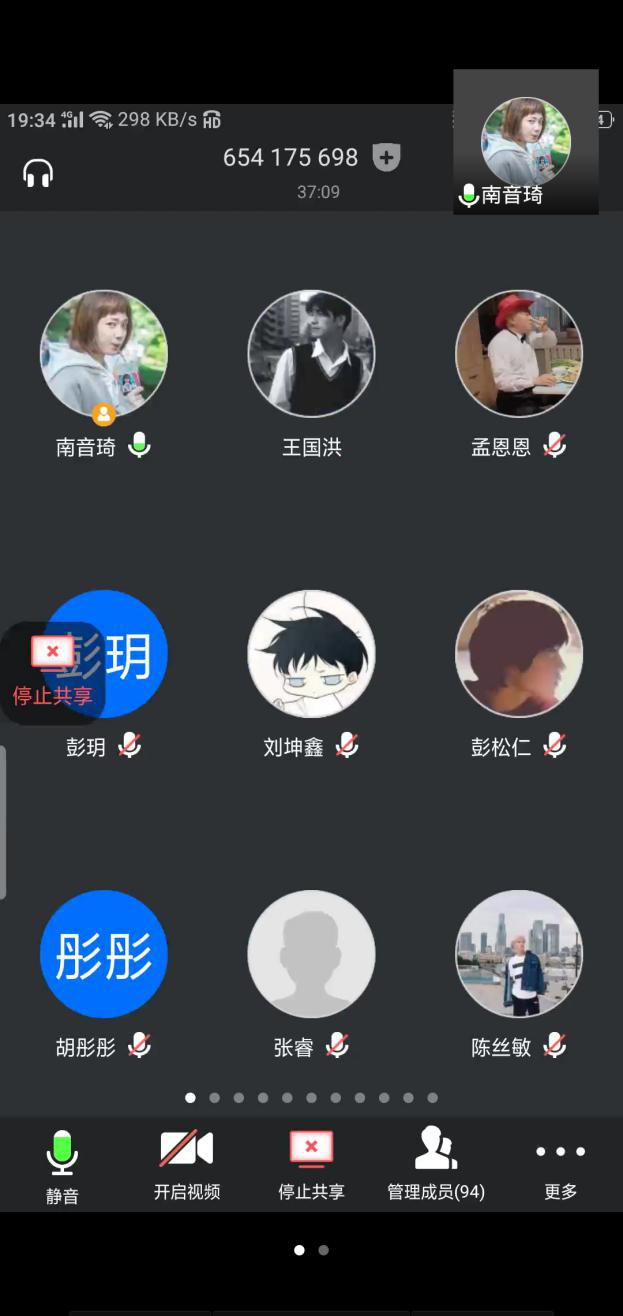623x1316 pixels.
Task: Mute microphone with 静音 button
Action: click(x=62, y=1165)
